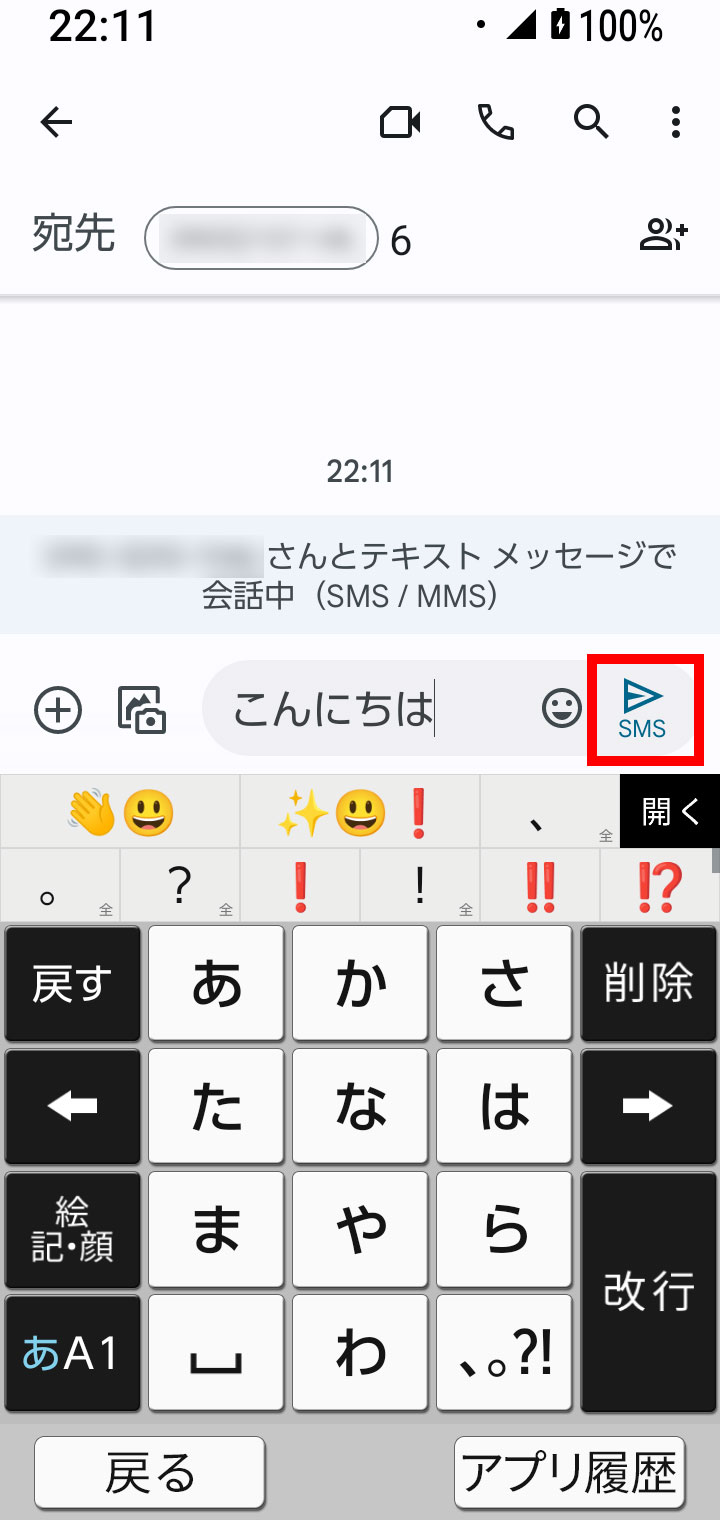Place a voice call
This screenshot has width=720, height=1520.
click(x=495, y=123)
